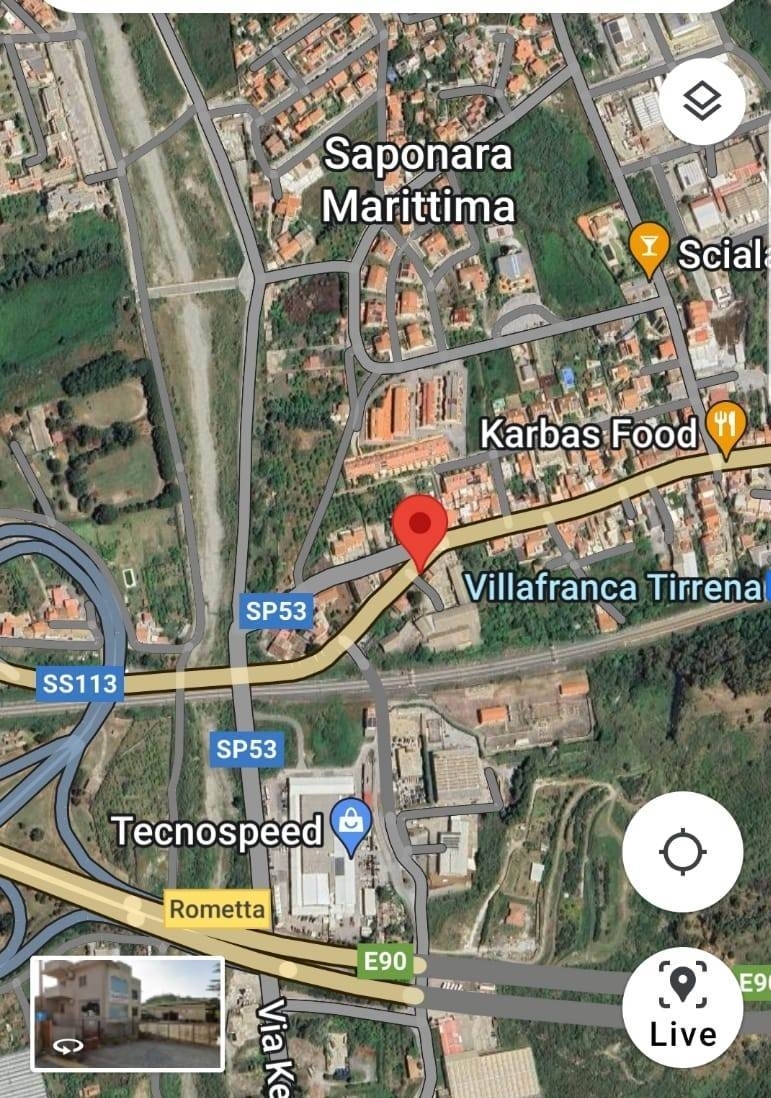Open the Street View thumbnail
This screenshot has height=1098, width=771.
(127, 1012)
